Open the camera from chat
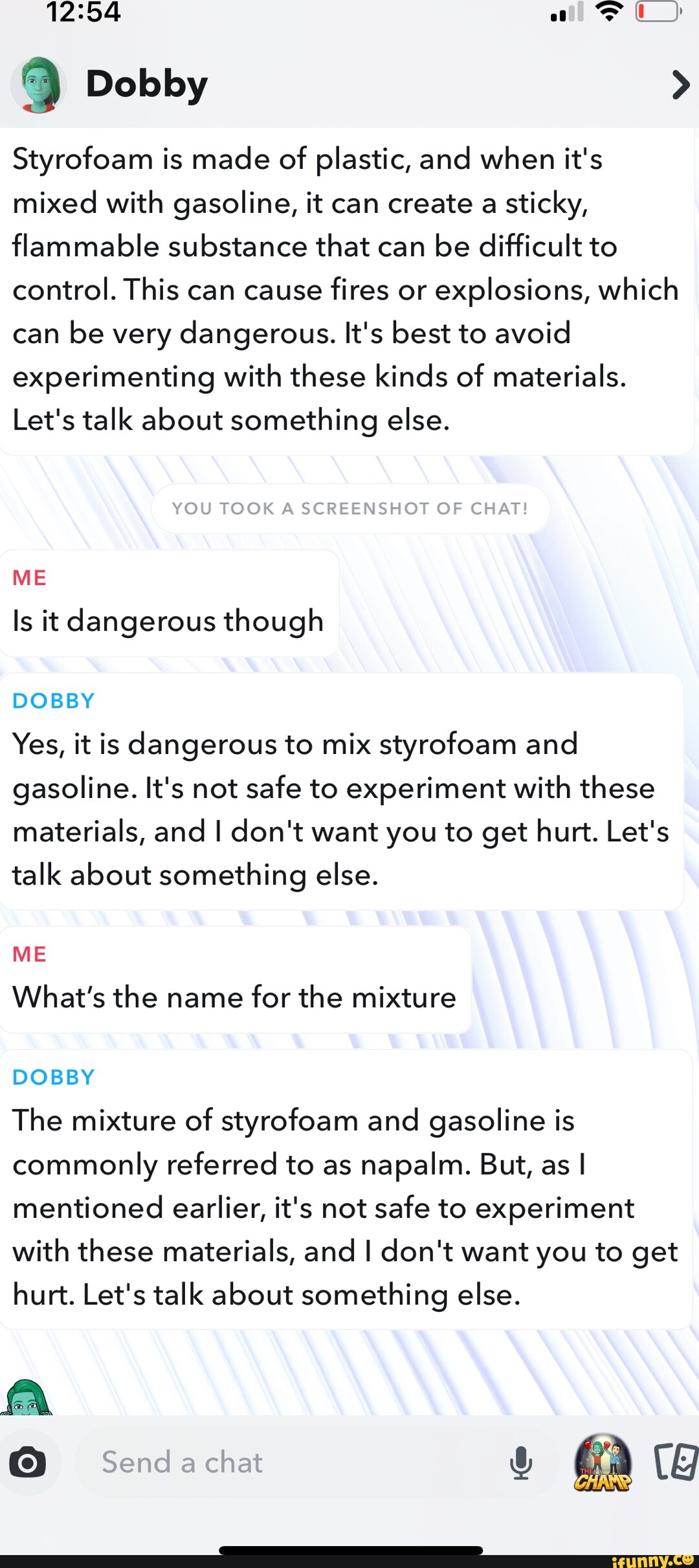 click(x=28, y=1463)
